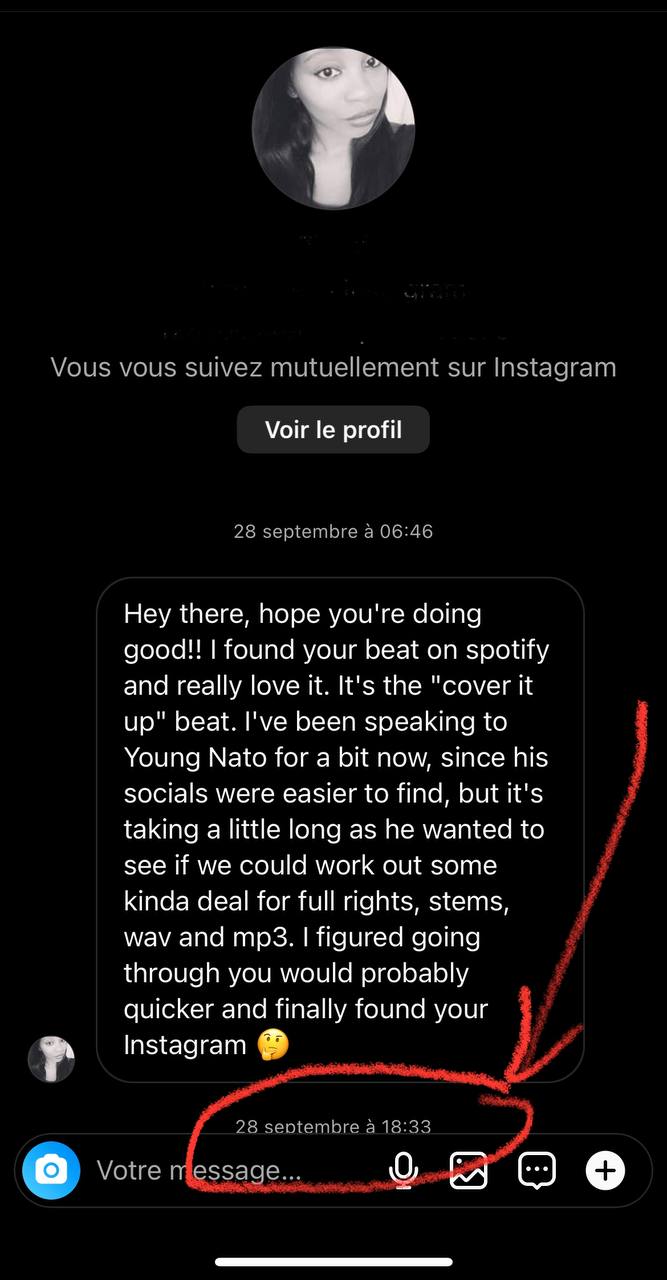The width and height of the screenshot is (667, 1280).
Task: Open the photo gallery picker
Action: point(468,1170)
